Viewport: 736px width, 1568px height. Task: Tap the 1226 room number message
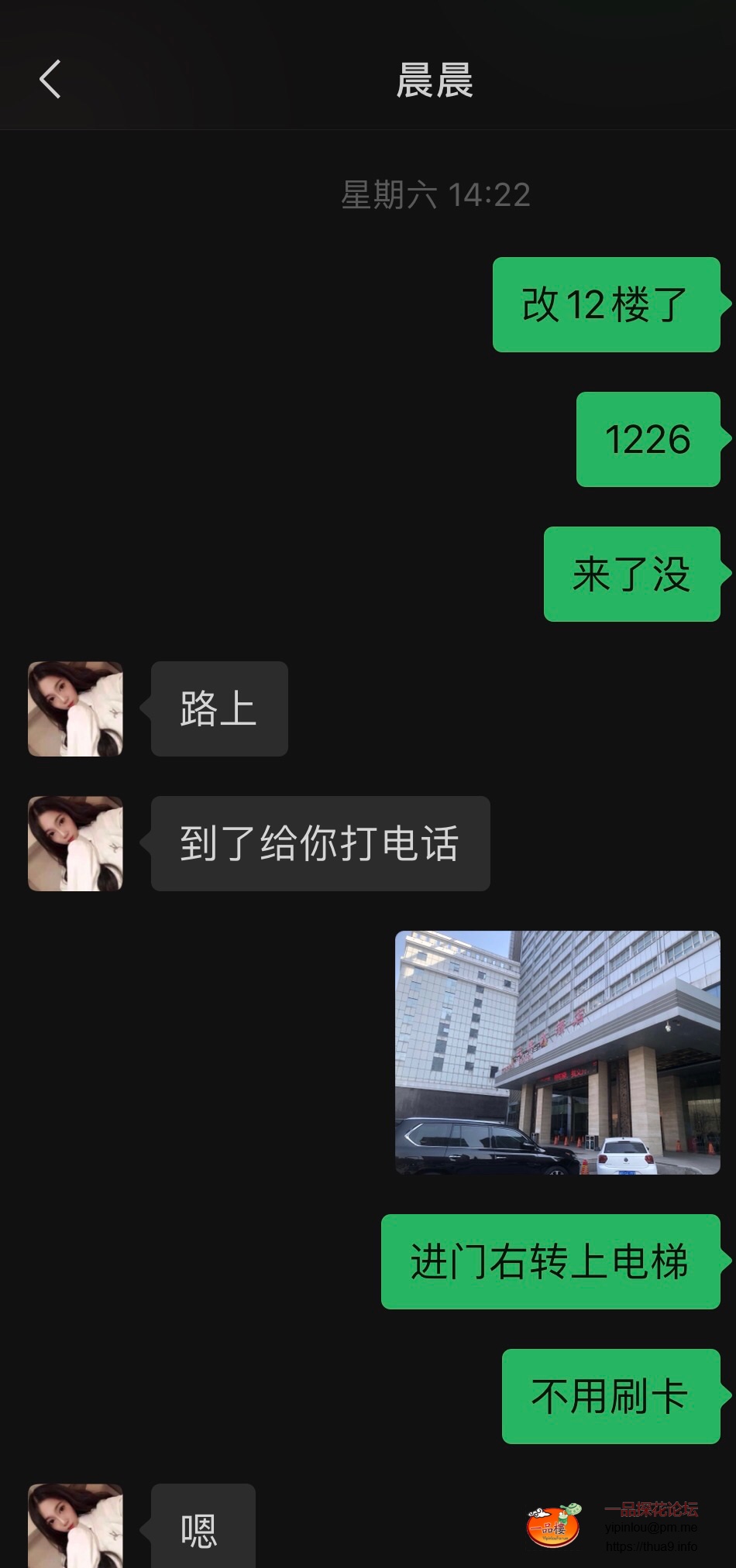[x=648, y=441]
